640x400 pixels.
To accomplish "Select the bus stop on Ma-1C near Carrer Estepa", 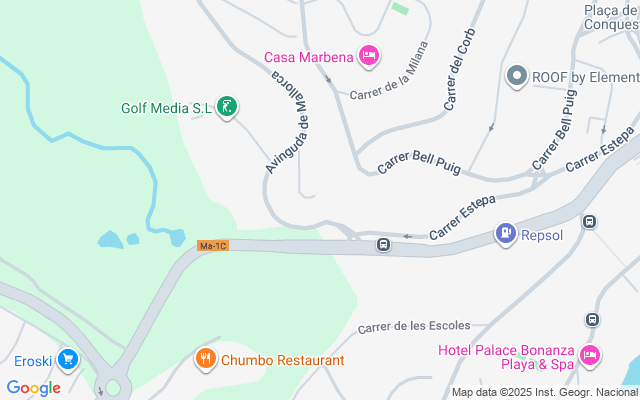I will [x=383, y=244].
